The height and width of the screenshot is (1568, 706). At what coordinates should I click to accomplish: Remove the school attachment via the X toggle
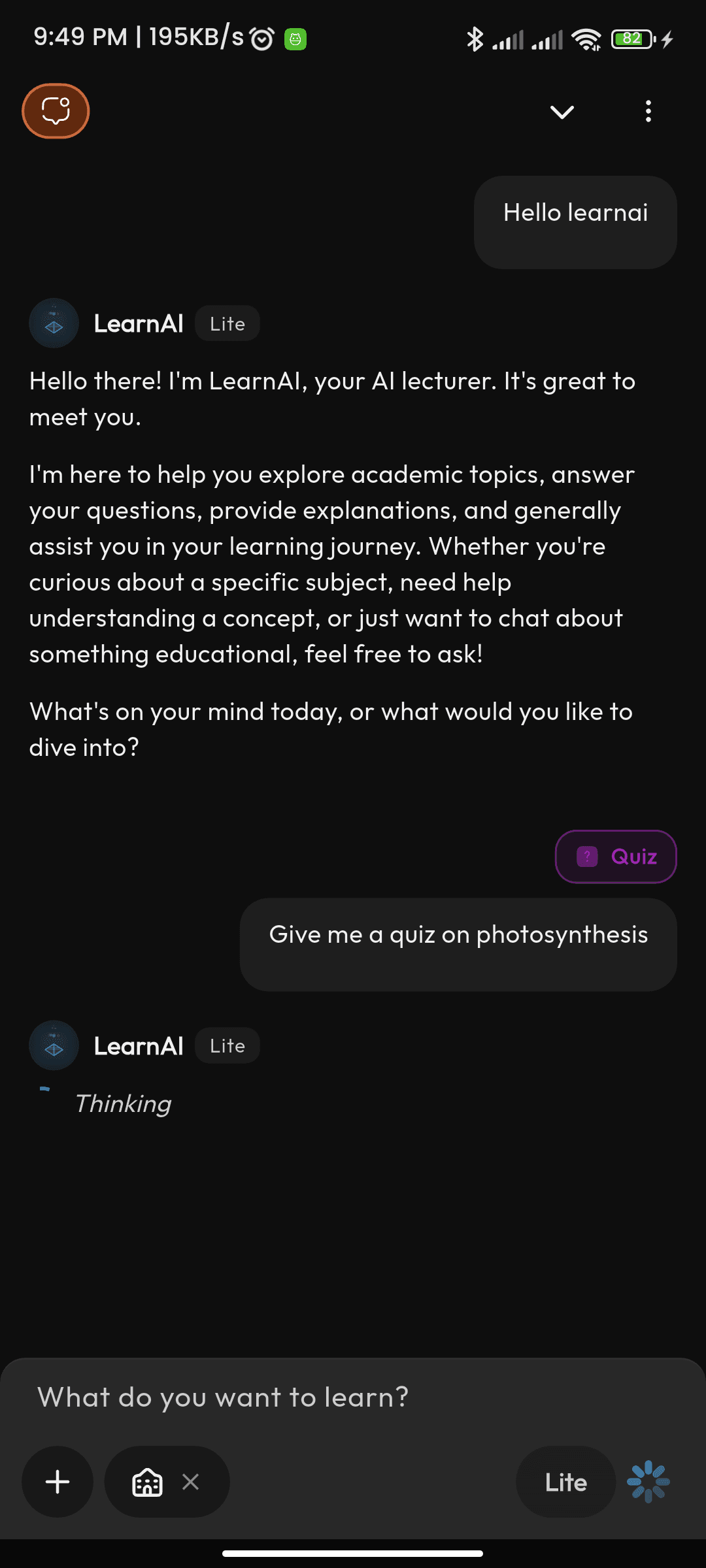click(x=190, y=1482)
